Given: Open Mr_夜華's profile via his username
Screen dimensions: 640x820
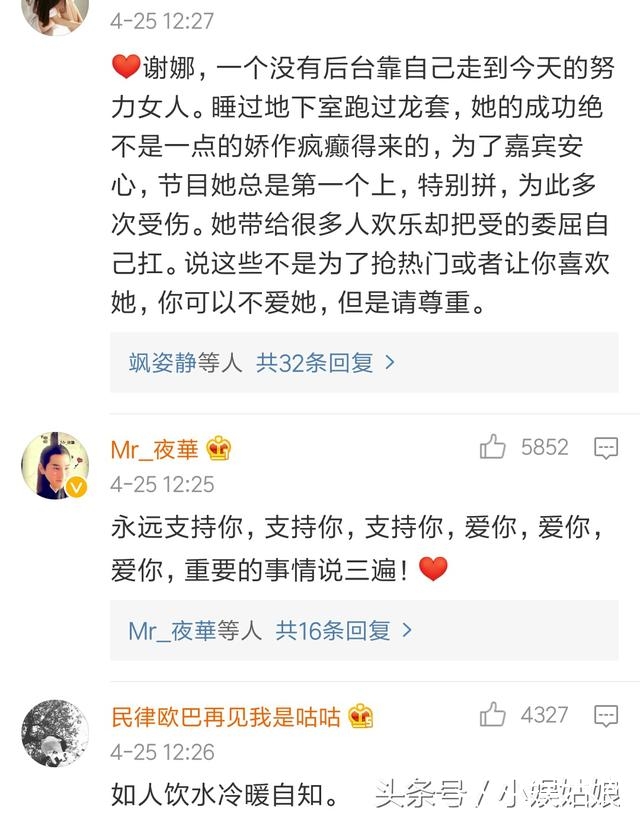Looking at the screenshot, I should coord(155,449).
